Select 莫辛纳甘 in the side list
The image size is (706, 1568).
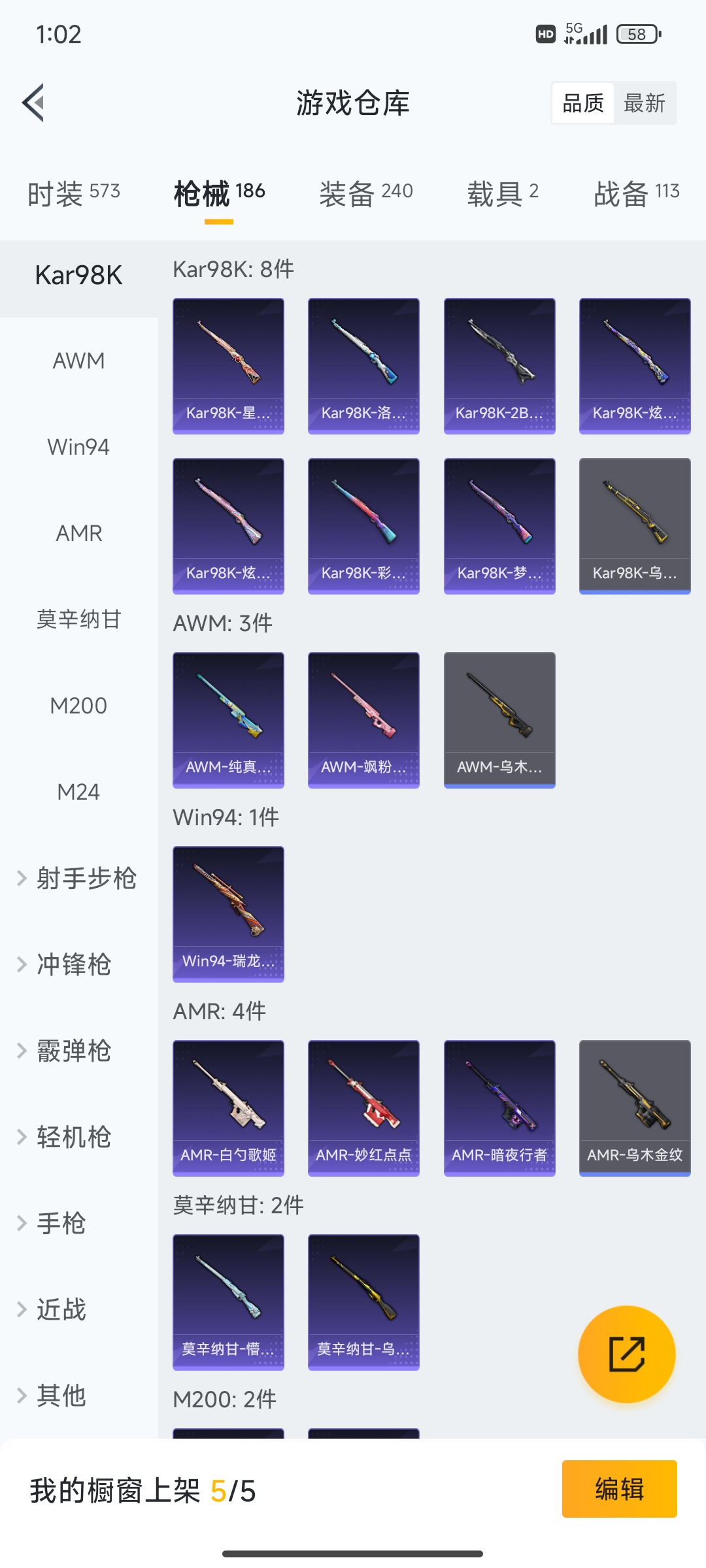78,619
